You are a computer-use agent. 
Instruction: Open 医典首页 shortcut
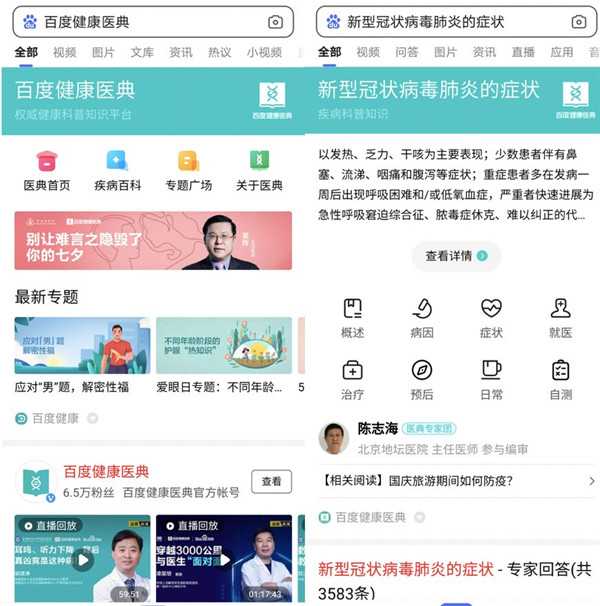(47, 170)
